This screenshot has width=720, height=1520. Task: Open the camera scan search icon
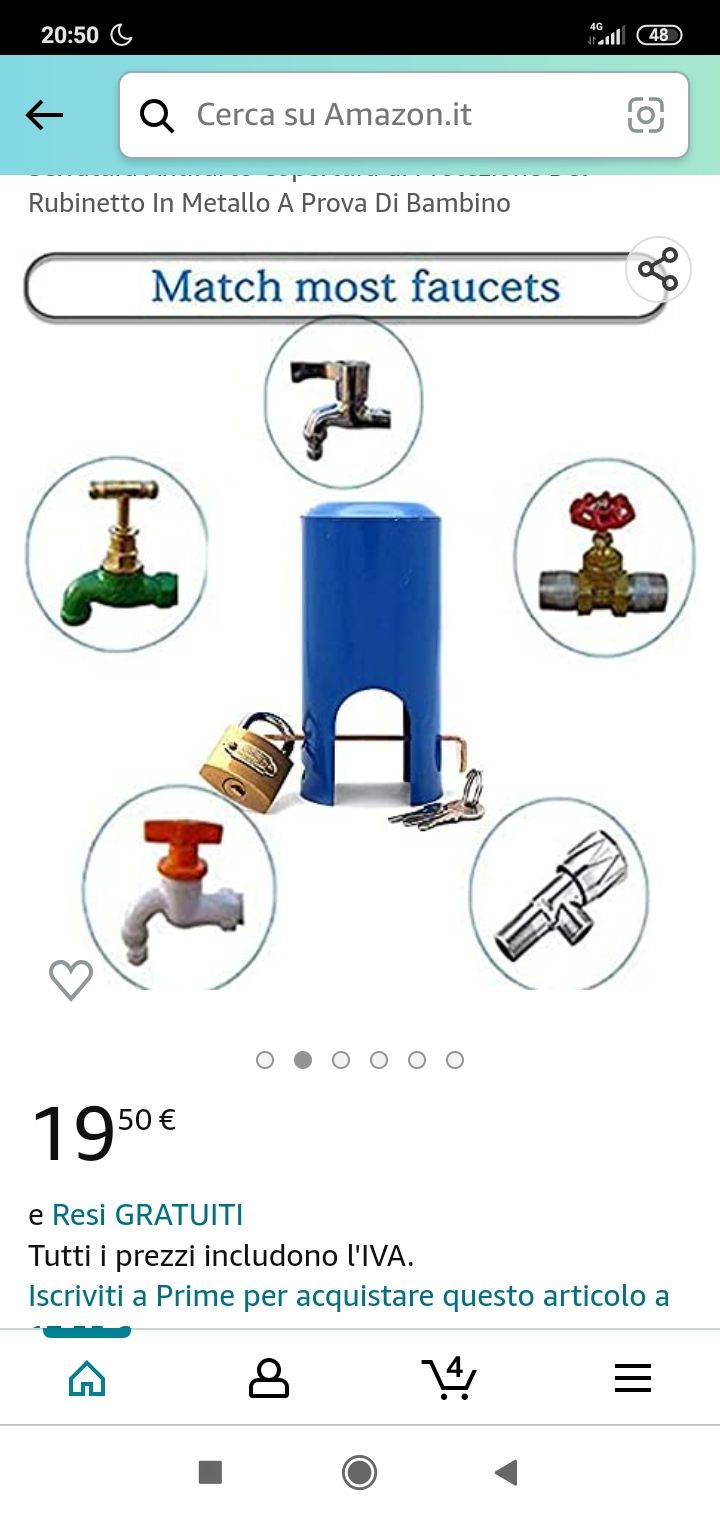pyautogui.click(x=645, y=115)
